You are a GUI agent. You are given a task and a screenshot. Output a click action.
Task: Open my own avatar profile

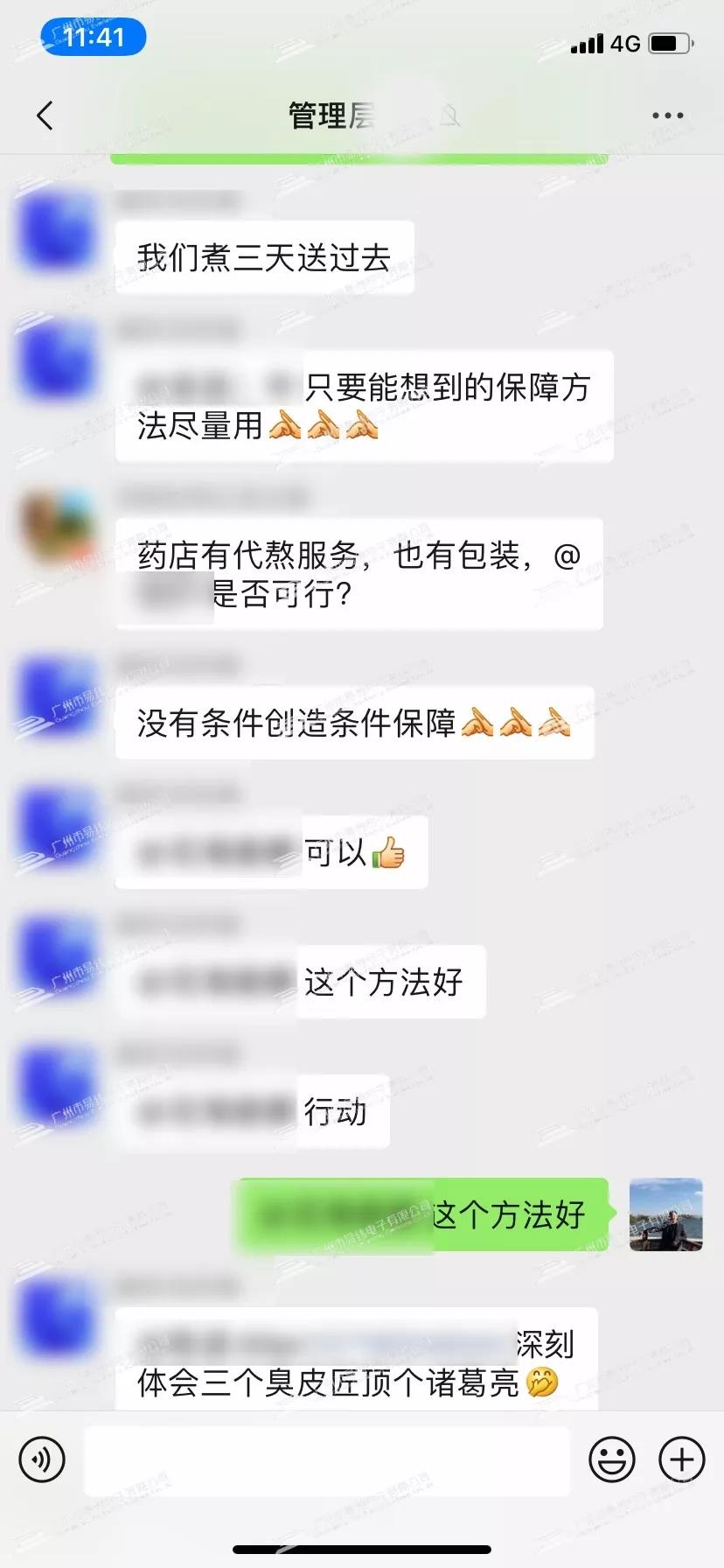click(665, 1214)
